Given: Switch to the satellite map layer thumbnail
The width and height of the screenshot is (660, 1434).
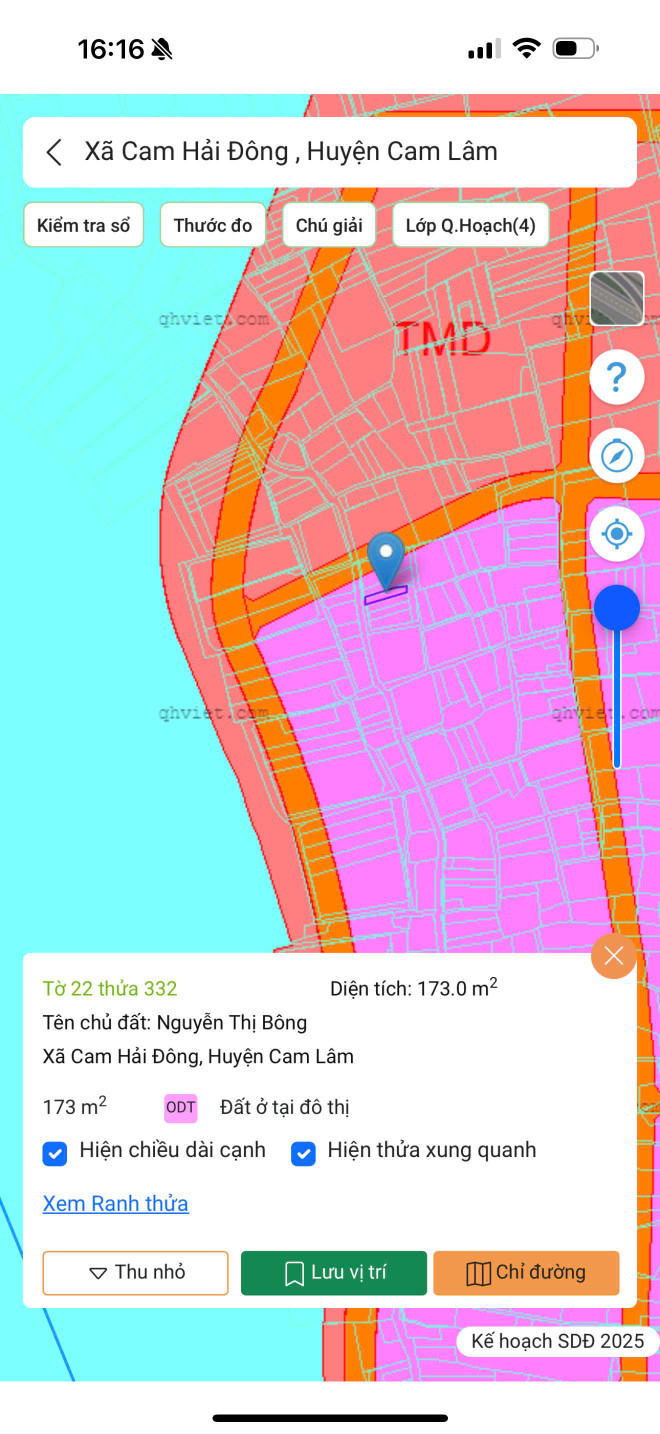Looking at the screenshot, I should coord(616,299).
